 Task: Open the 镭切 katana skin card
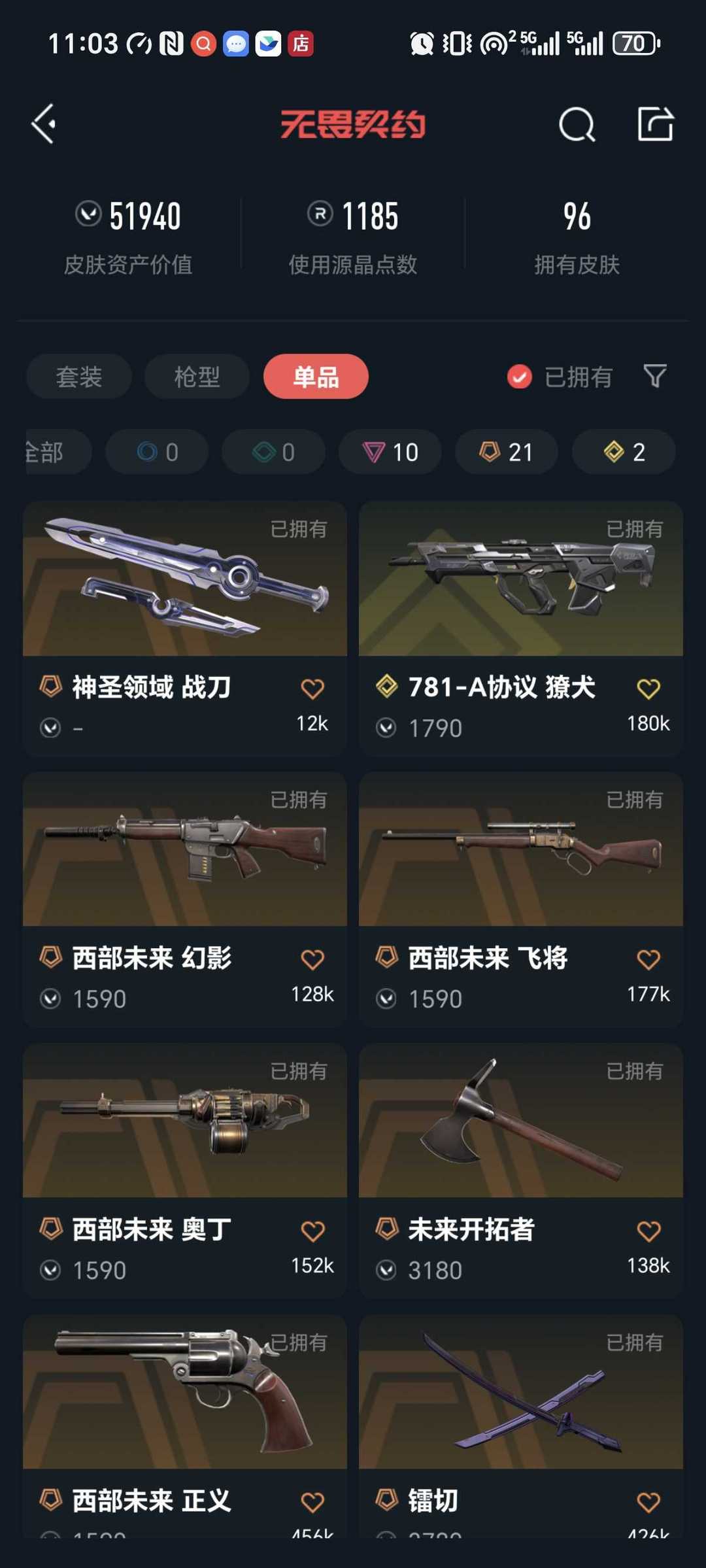click(521, 1426)
